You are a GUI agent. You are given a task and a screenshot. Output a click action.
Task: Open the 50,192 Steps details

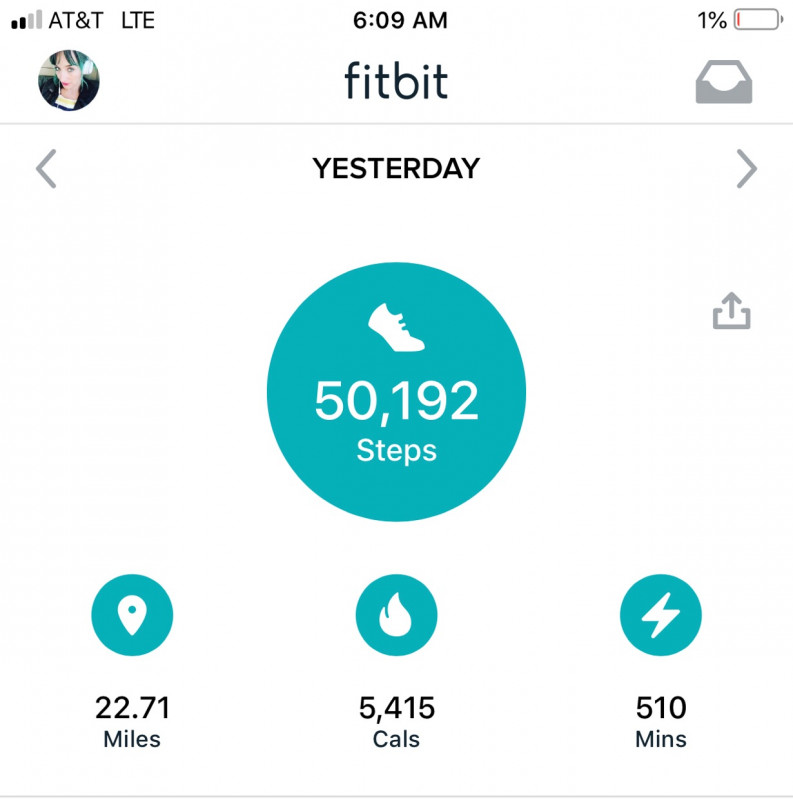pyautogui.click(x=396, y=392)
